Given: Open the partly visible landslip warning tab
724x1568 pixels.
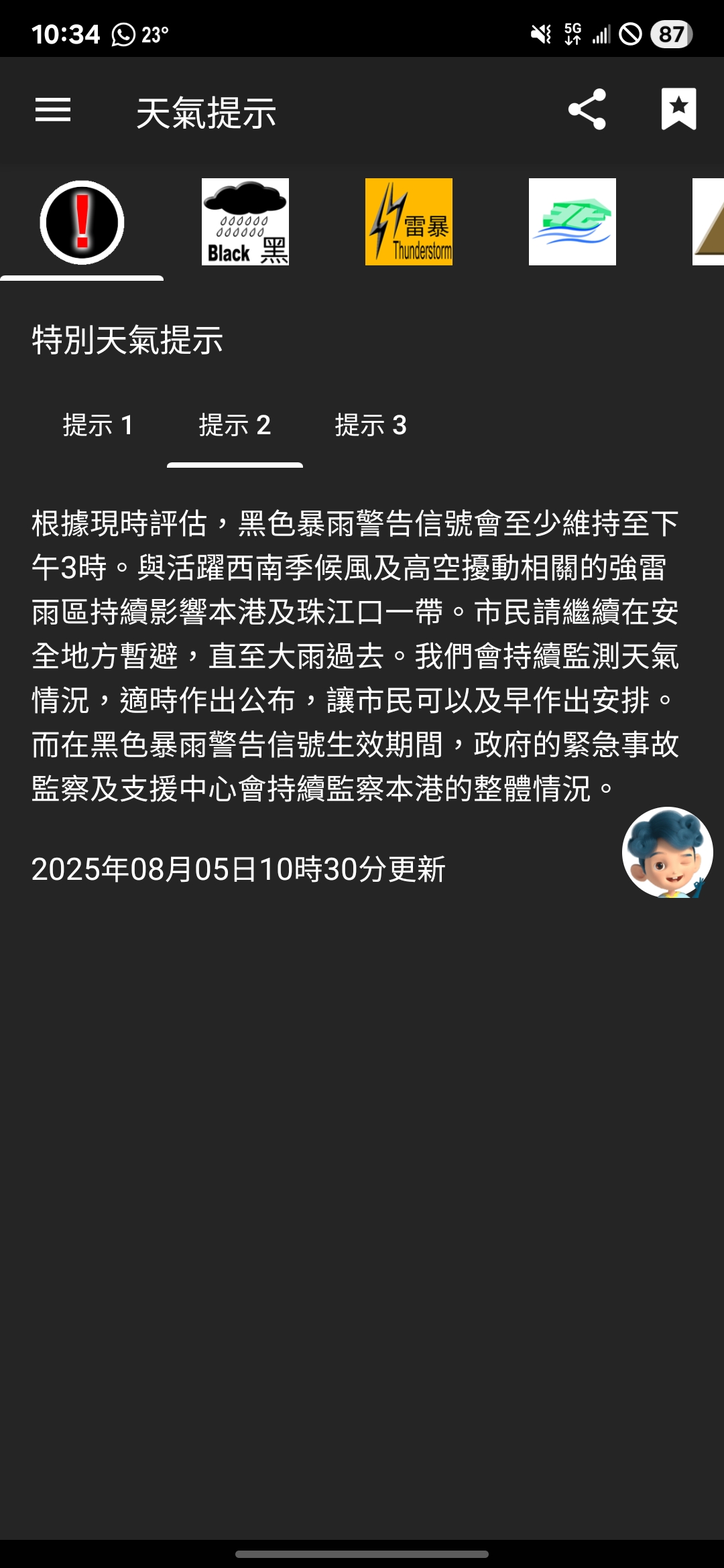Looking at the screenshot, I should (709, 222).
